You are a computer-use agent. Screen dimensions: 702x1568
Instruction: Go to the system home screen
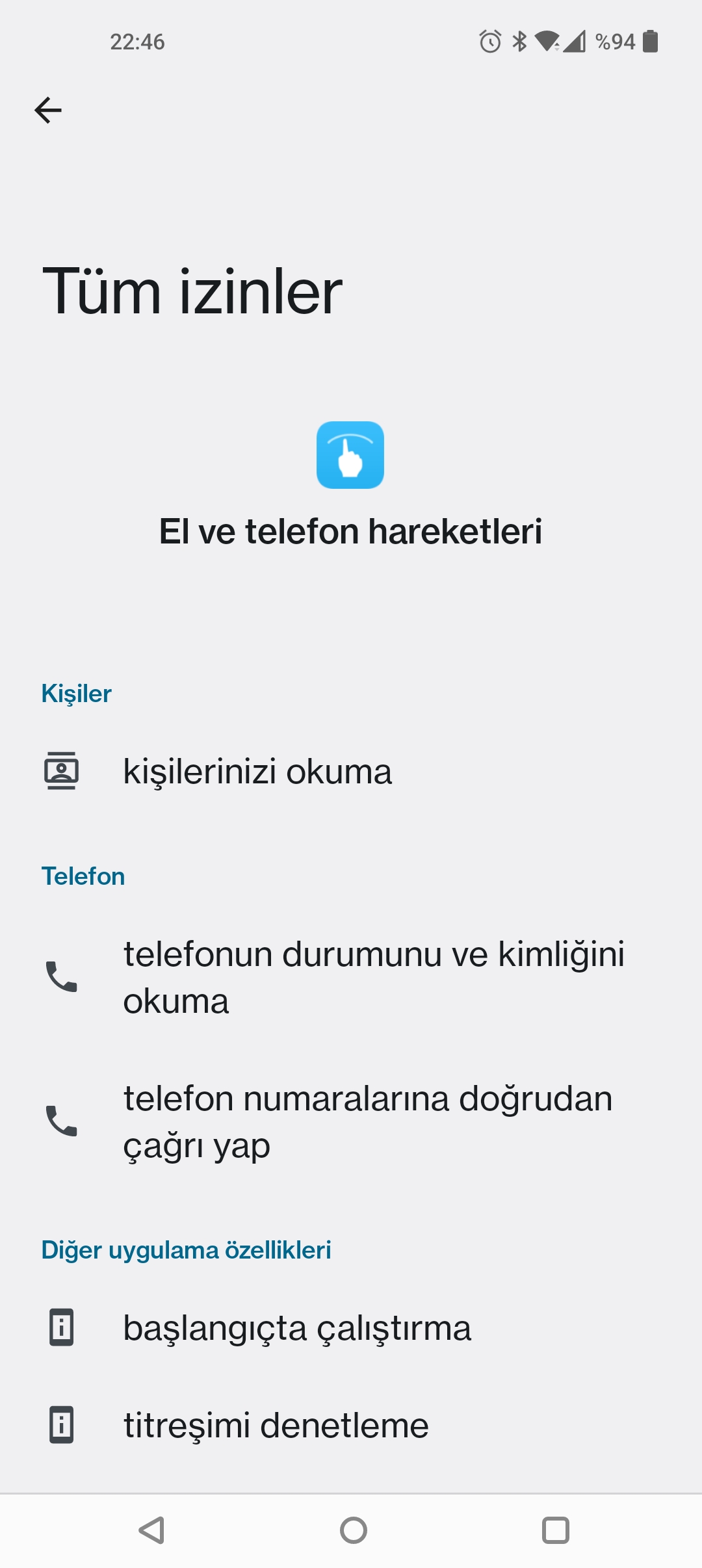(x=353, y=1530)
